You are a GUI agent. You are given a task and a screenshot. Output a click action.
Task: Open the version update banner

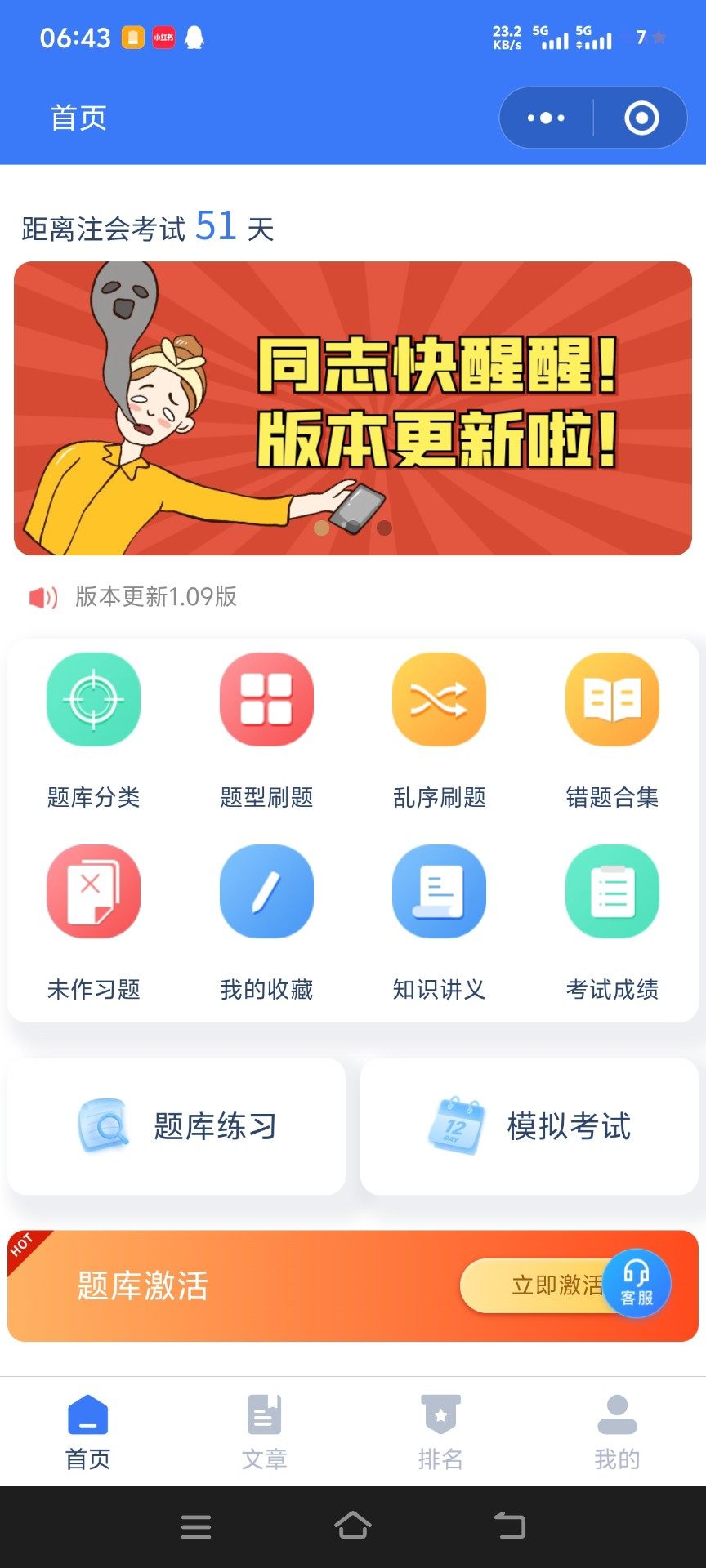[x=353, y=408]
